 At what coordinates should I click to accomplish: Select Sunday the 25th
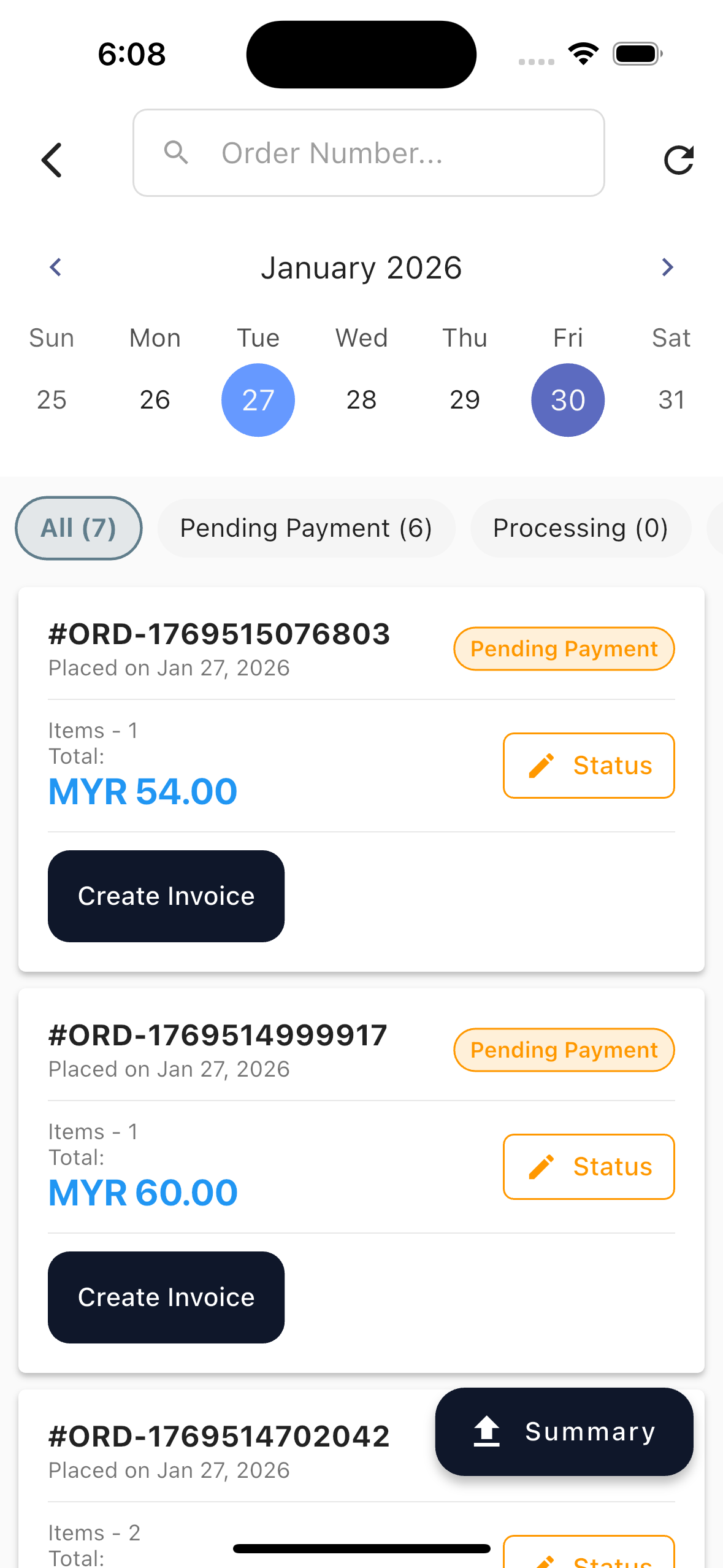click(x=52, y=400)
